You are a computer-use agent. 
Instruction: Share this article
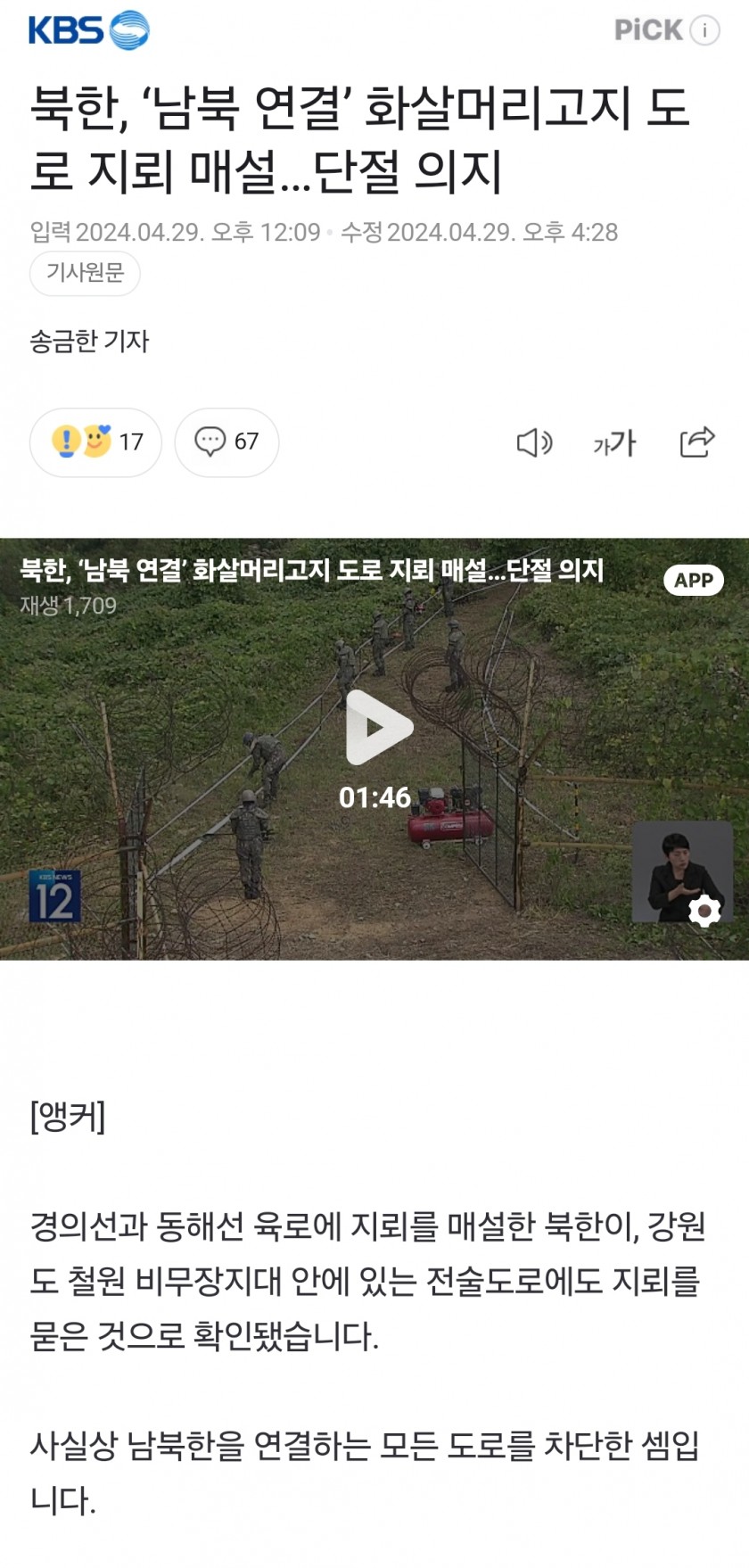pos(696,442)
